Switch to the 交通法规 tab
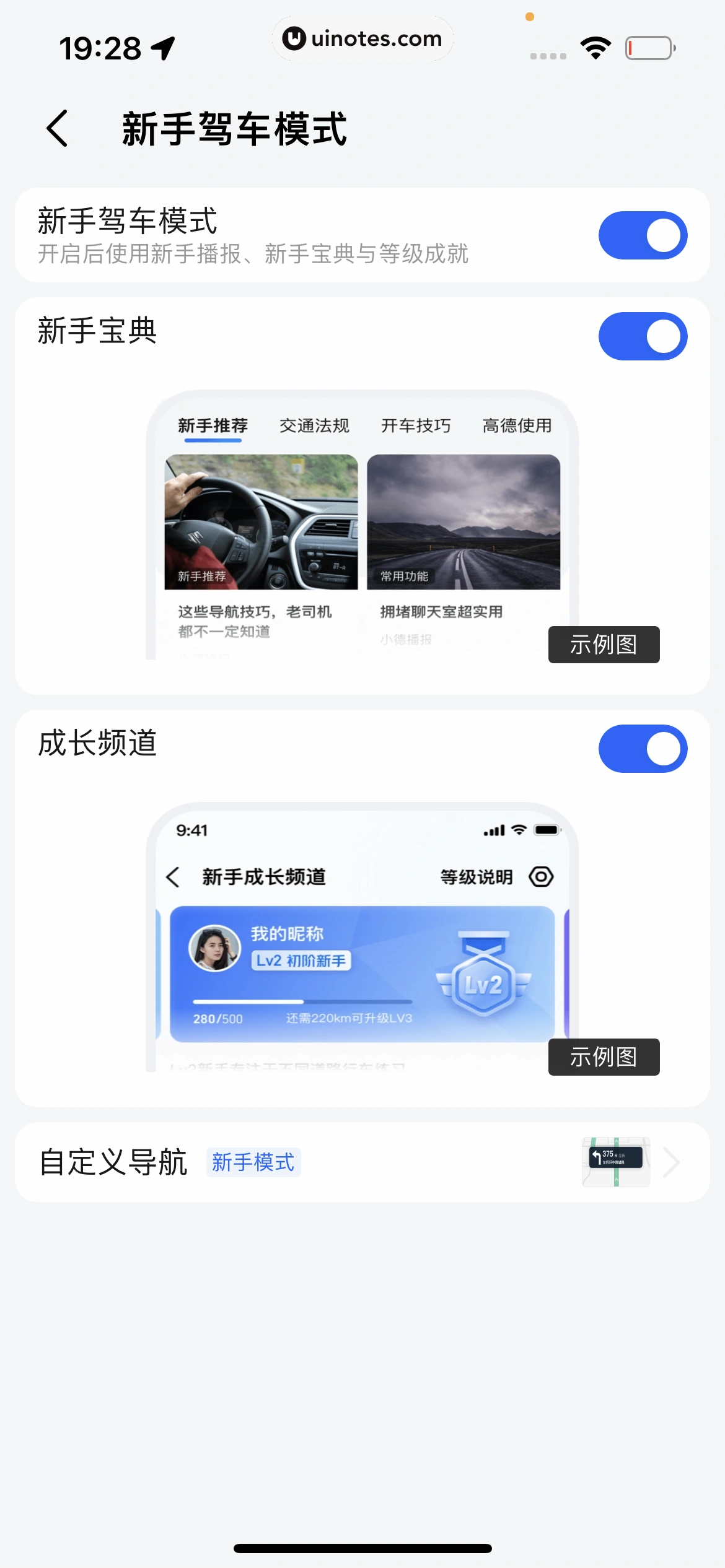The width and height of the screenshot is (725, 1568). [x=314, y=425]
